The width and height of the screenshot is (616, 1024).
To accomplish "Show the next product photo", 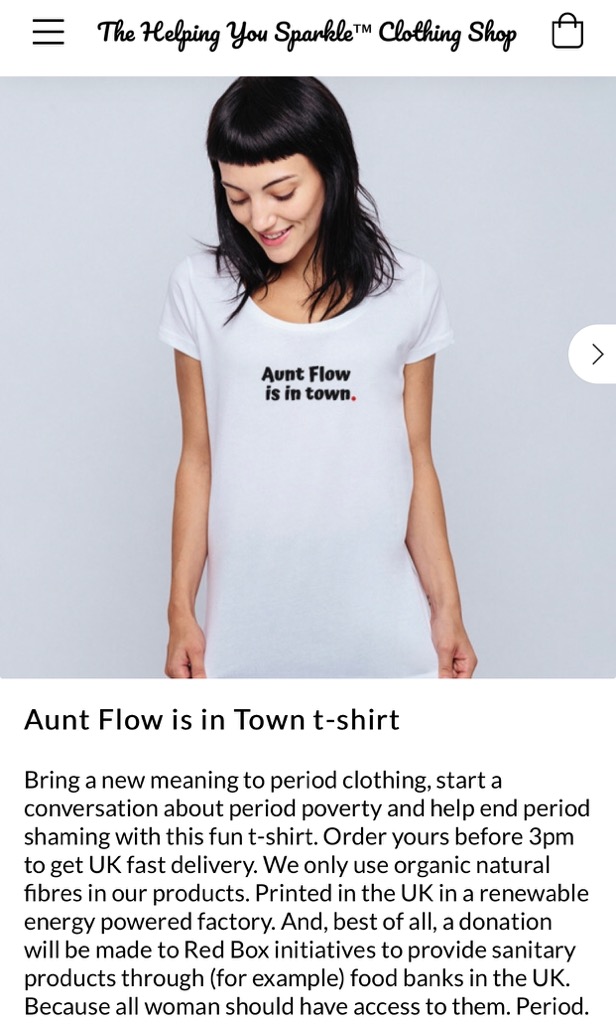I will 595,354.
